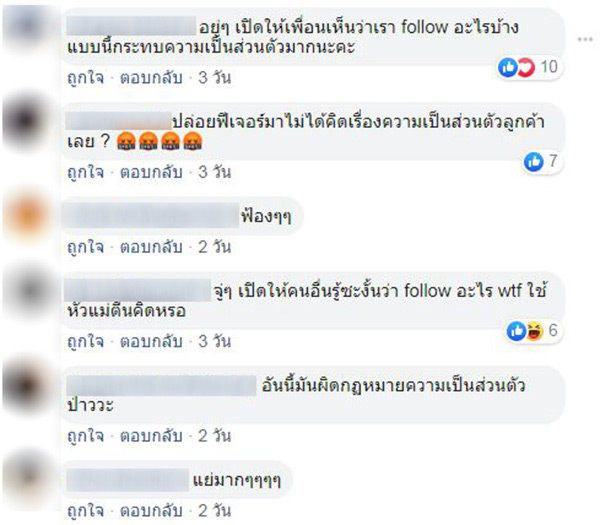600x525 pixels.
Task: Like the comment 'ฟ้องๆๆ'
Action: point(85,246)
